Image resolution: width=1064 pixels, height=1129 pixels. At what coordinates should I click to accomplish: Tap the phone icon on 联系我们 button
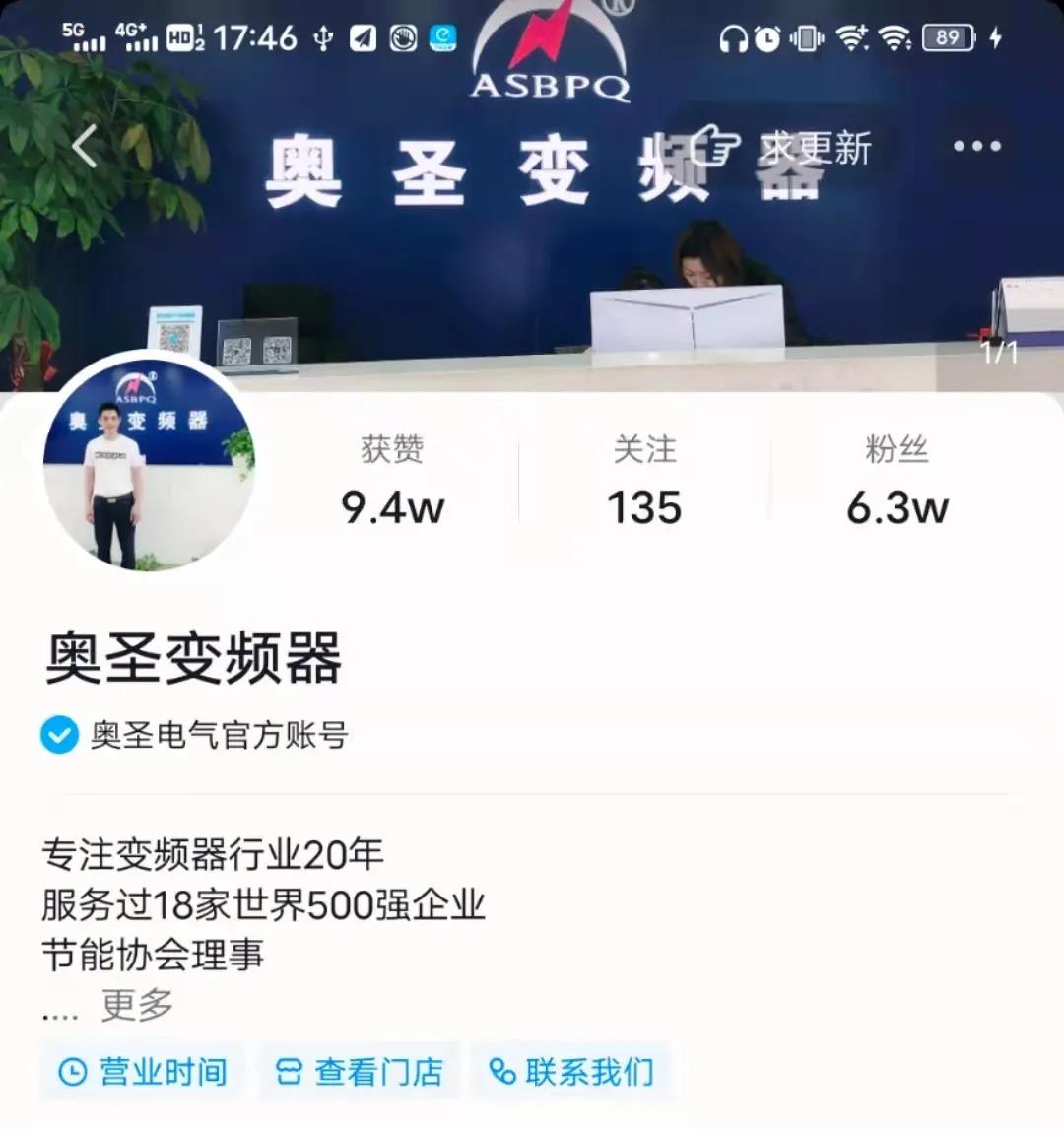[501, 1071]
